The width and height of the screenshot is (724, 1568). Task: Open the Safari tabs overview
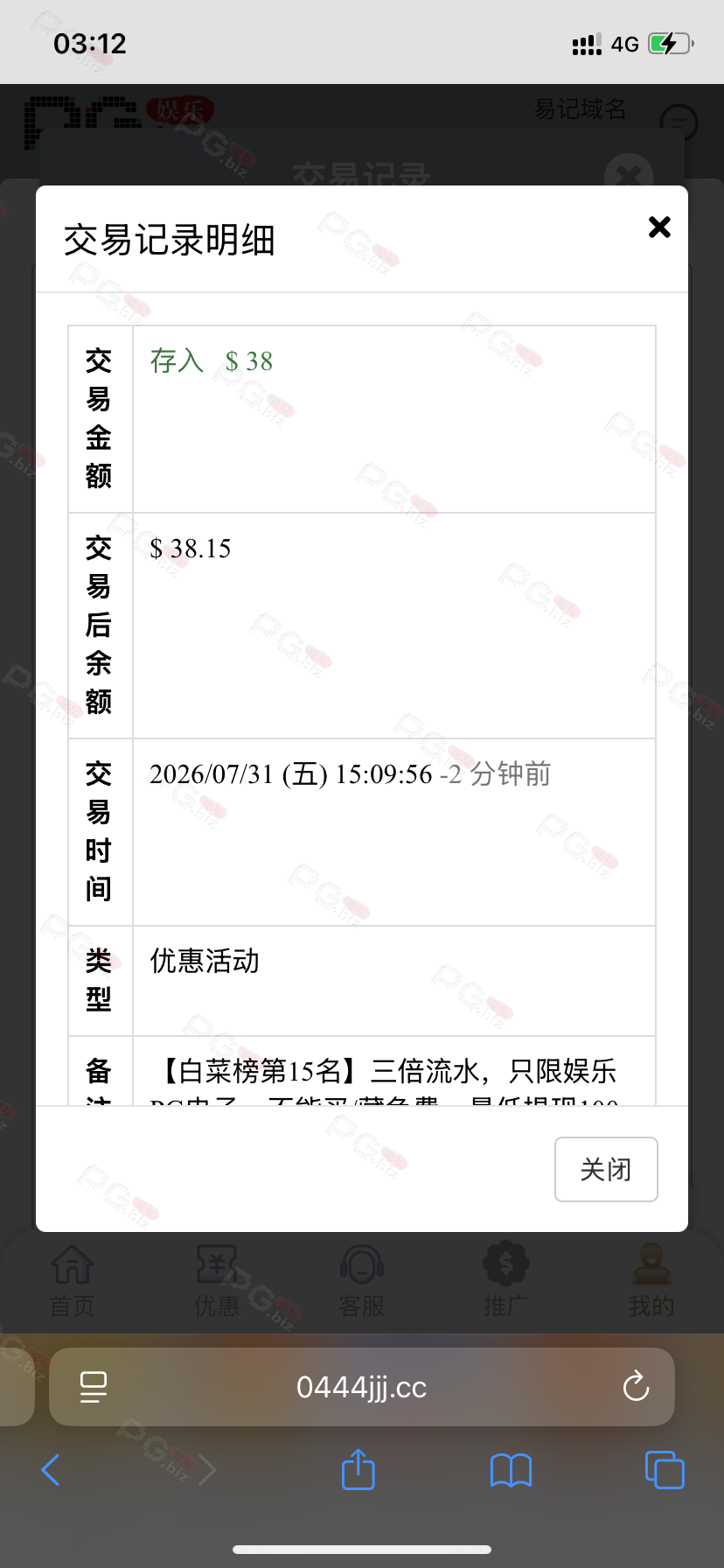click(665, 1469)
